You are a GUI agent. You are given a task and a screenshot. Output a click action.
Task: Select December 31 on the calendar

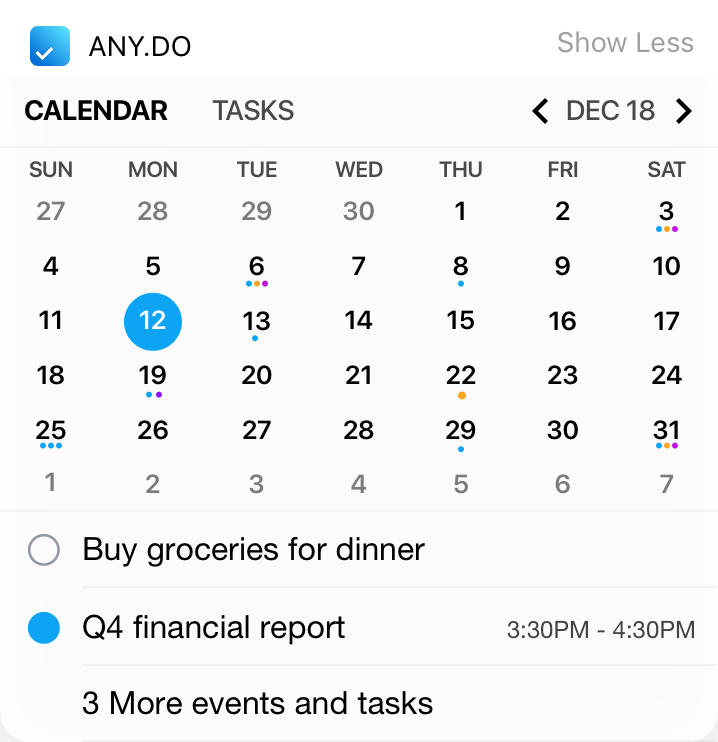[x=666, y=430]
